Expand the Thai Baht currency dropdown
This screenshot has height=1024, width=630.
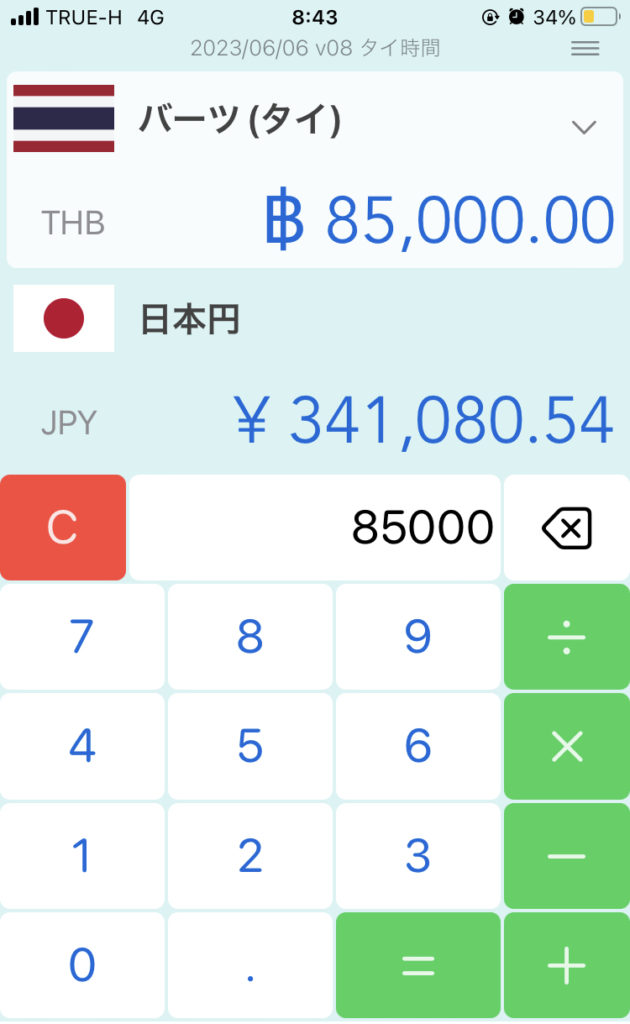click(x=583, y=127)
